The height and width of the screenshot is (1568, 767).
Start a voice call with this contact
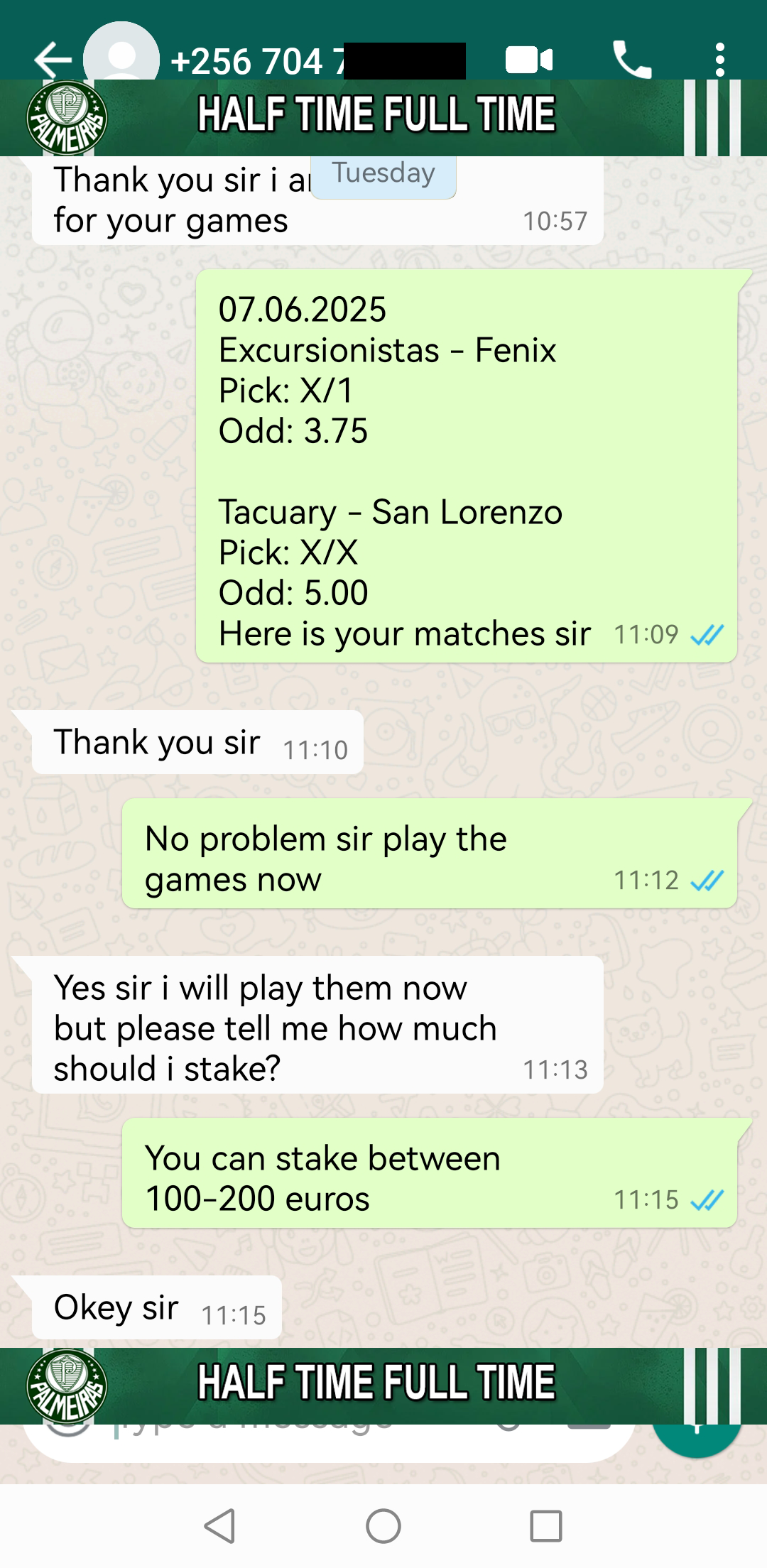tap(631, 60)
